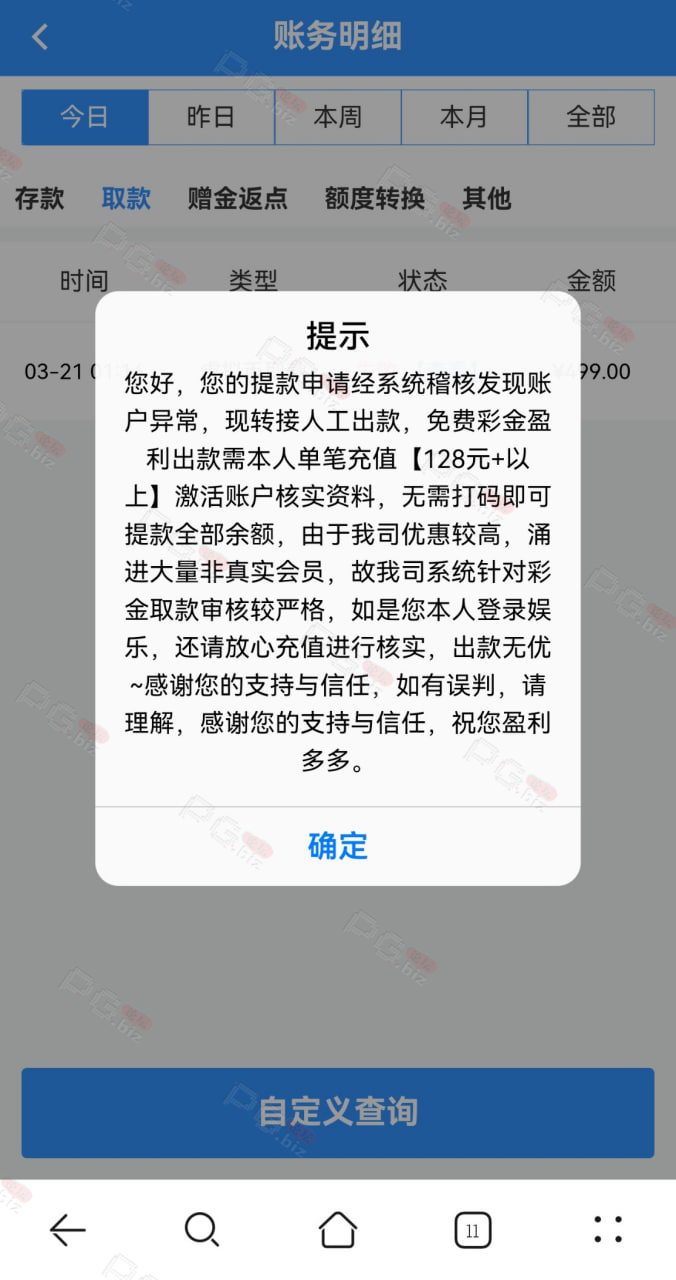
Task: Go to the browser home page
Action: pyautogui.click(x=338, y=1229)
